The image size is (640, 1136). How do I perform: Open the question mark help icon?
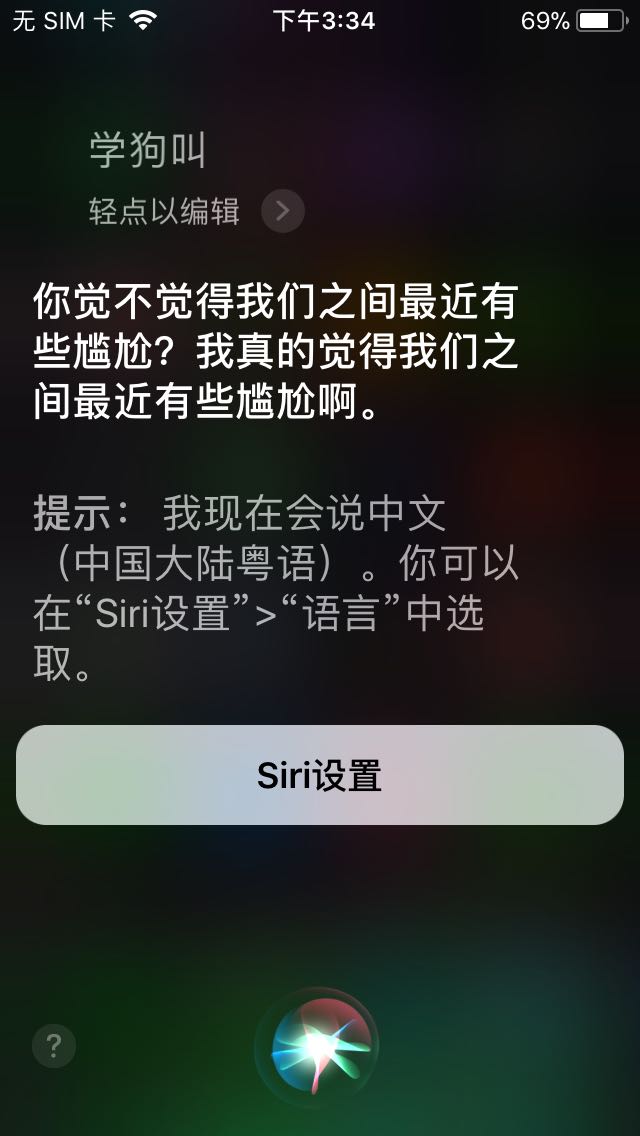[x=54, y=1046]
